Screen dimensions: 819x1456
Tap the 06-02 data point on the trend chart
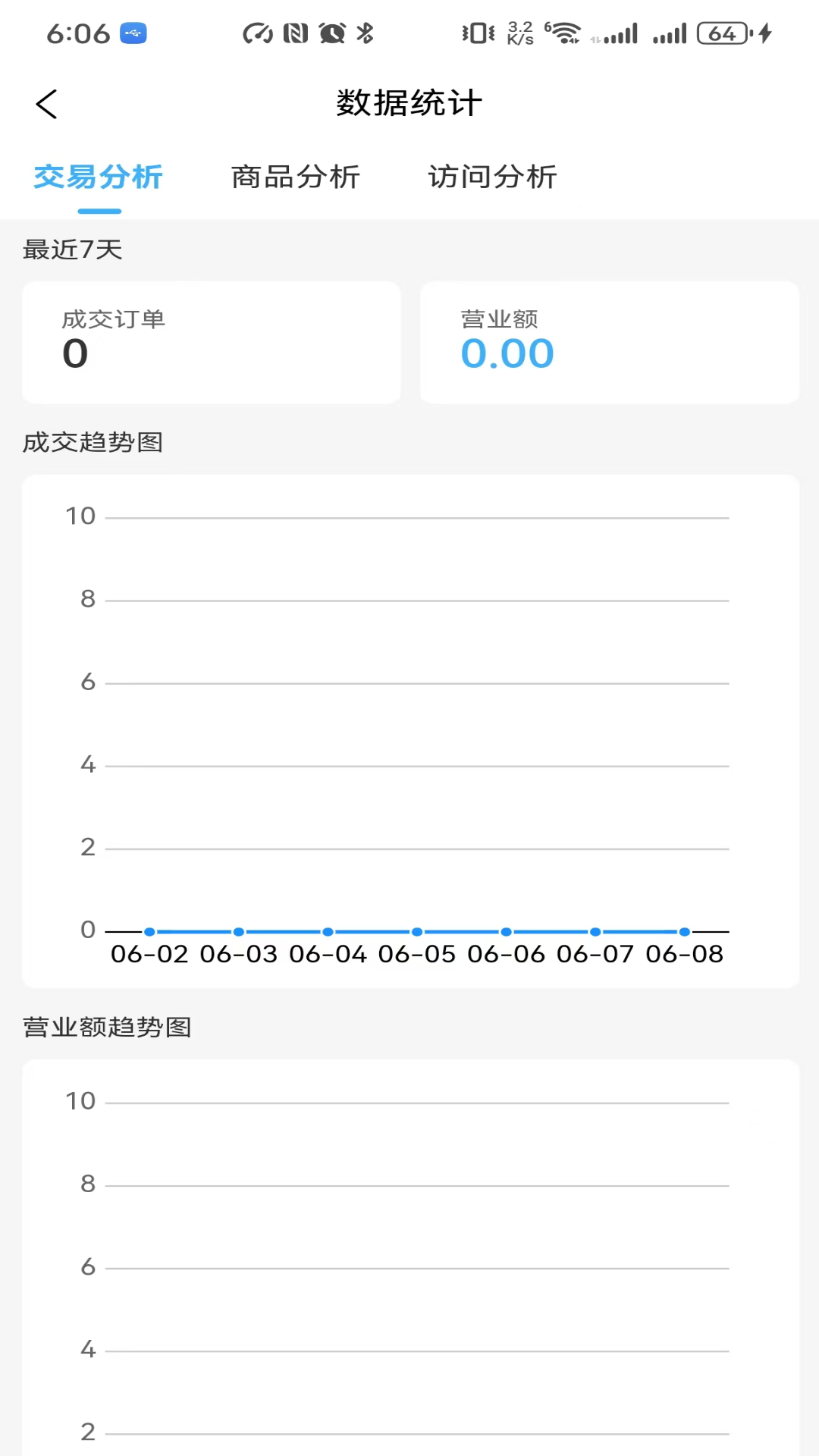(x=149, y=931)
